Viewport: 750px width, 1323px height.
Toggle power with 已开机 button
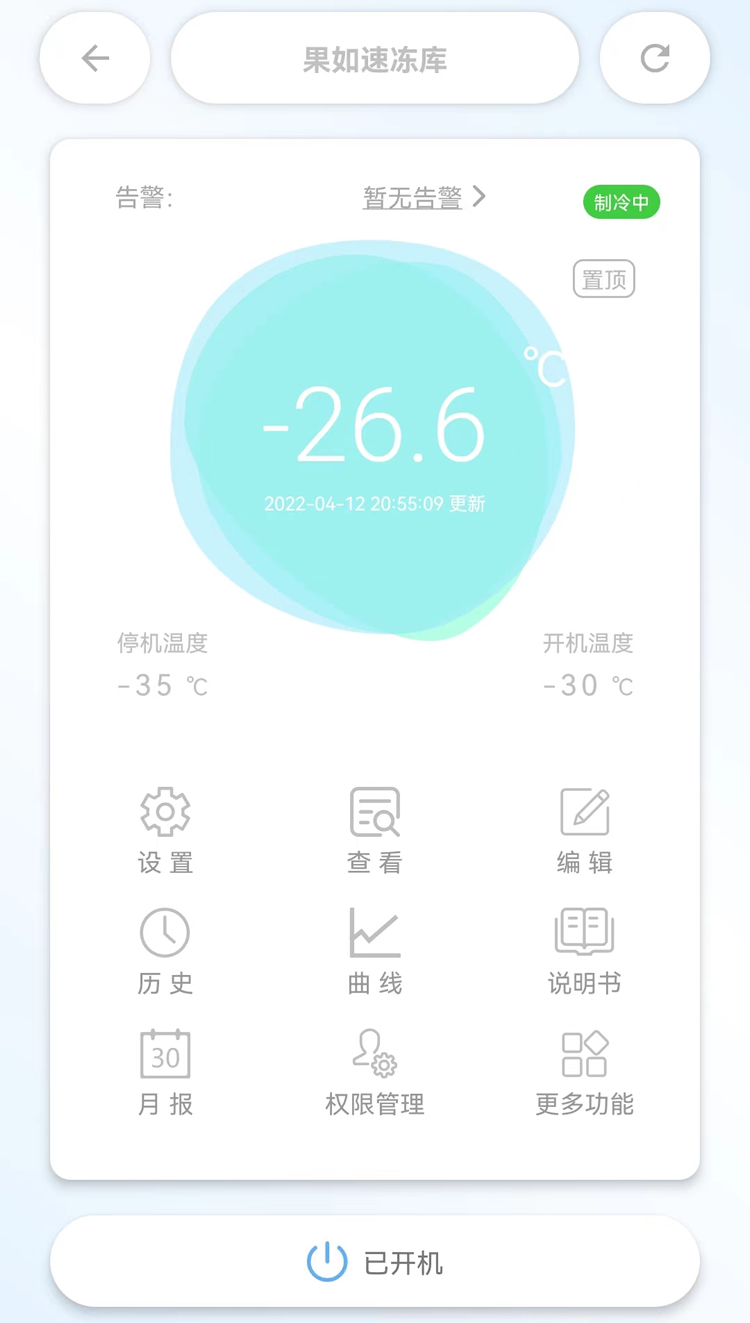pyautogui.click(x=375, y=1262)
